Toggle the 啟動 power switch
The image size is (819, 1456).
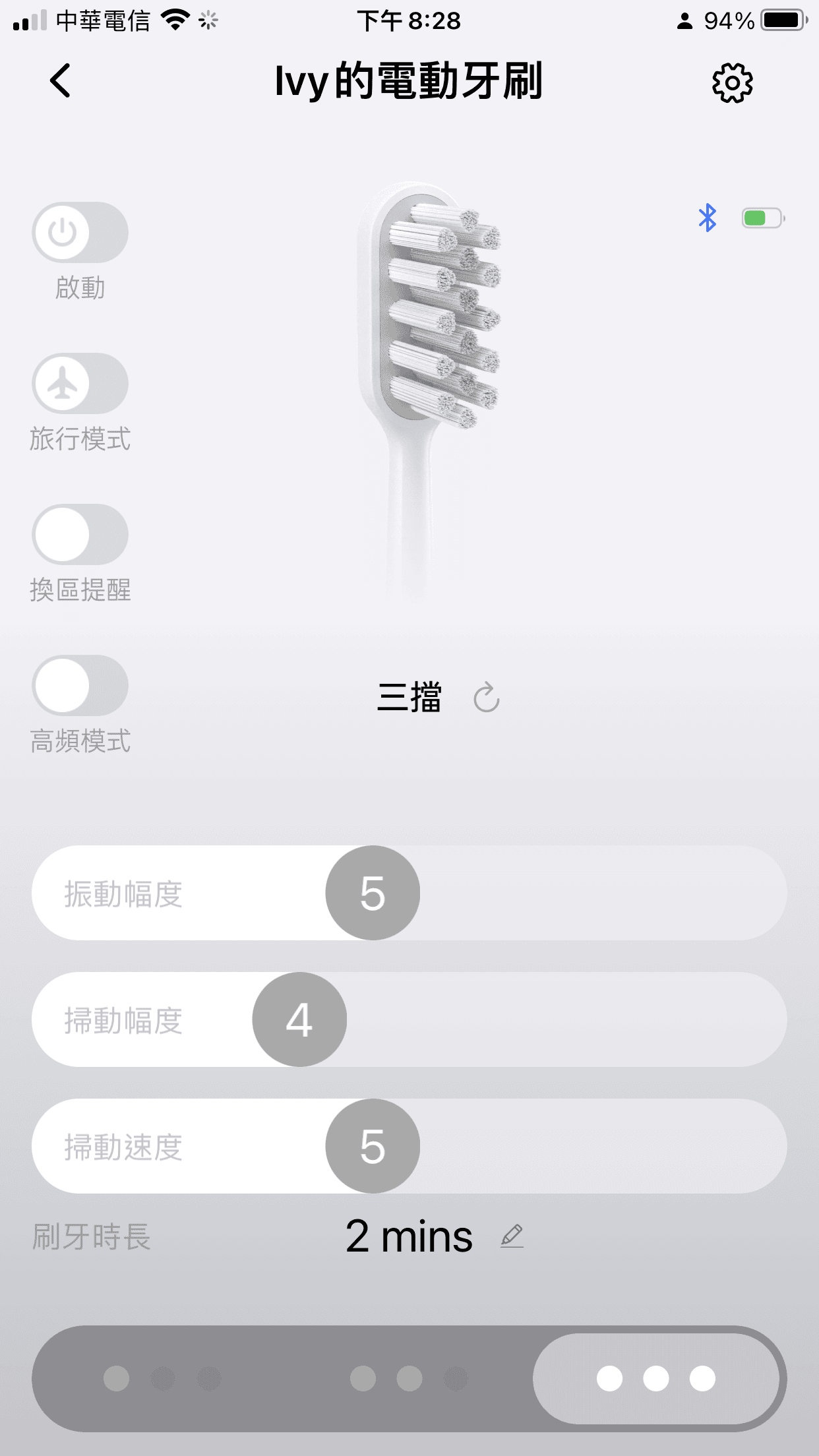(80, 232)
